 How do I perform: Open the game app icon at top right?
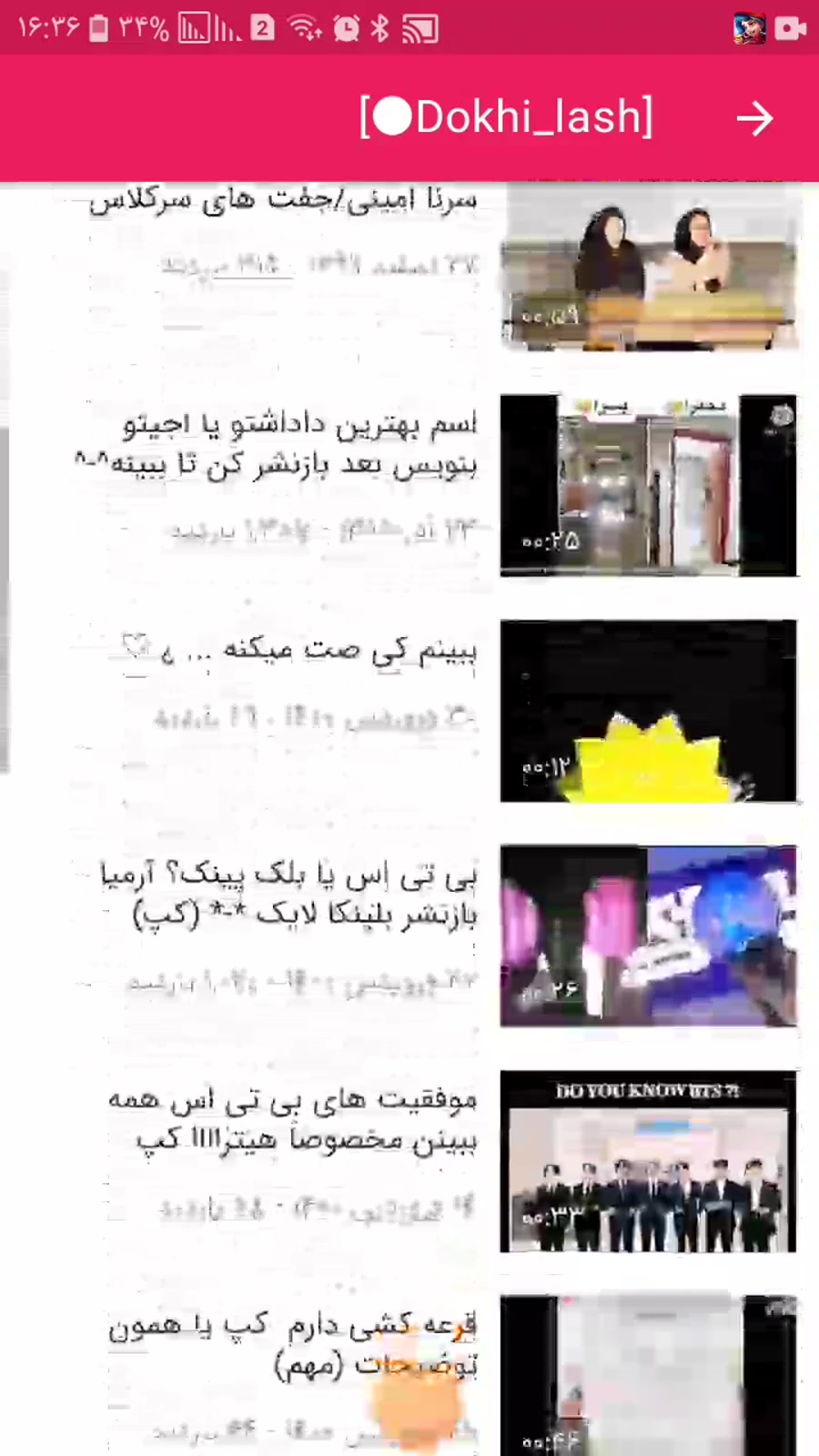point(749,28)
